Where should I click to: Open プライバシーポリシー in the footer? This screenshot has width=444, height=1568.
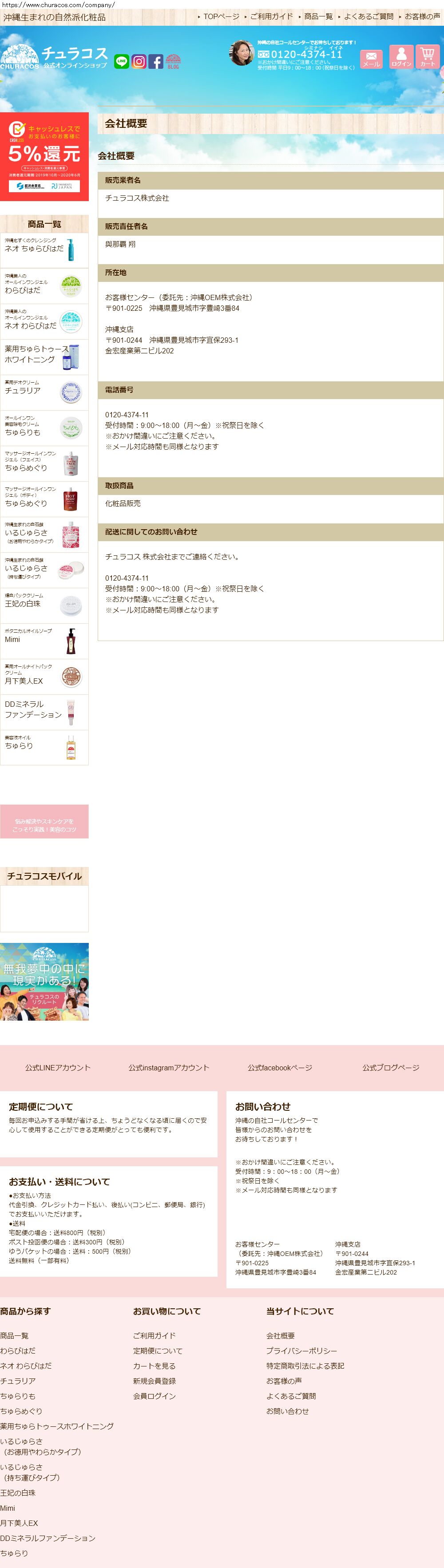point(301,1350)
